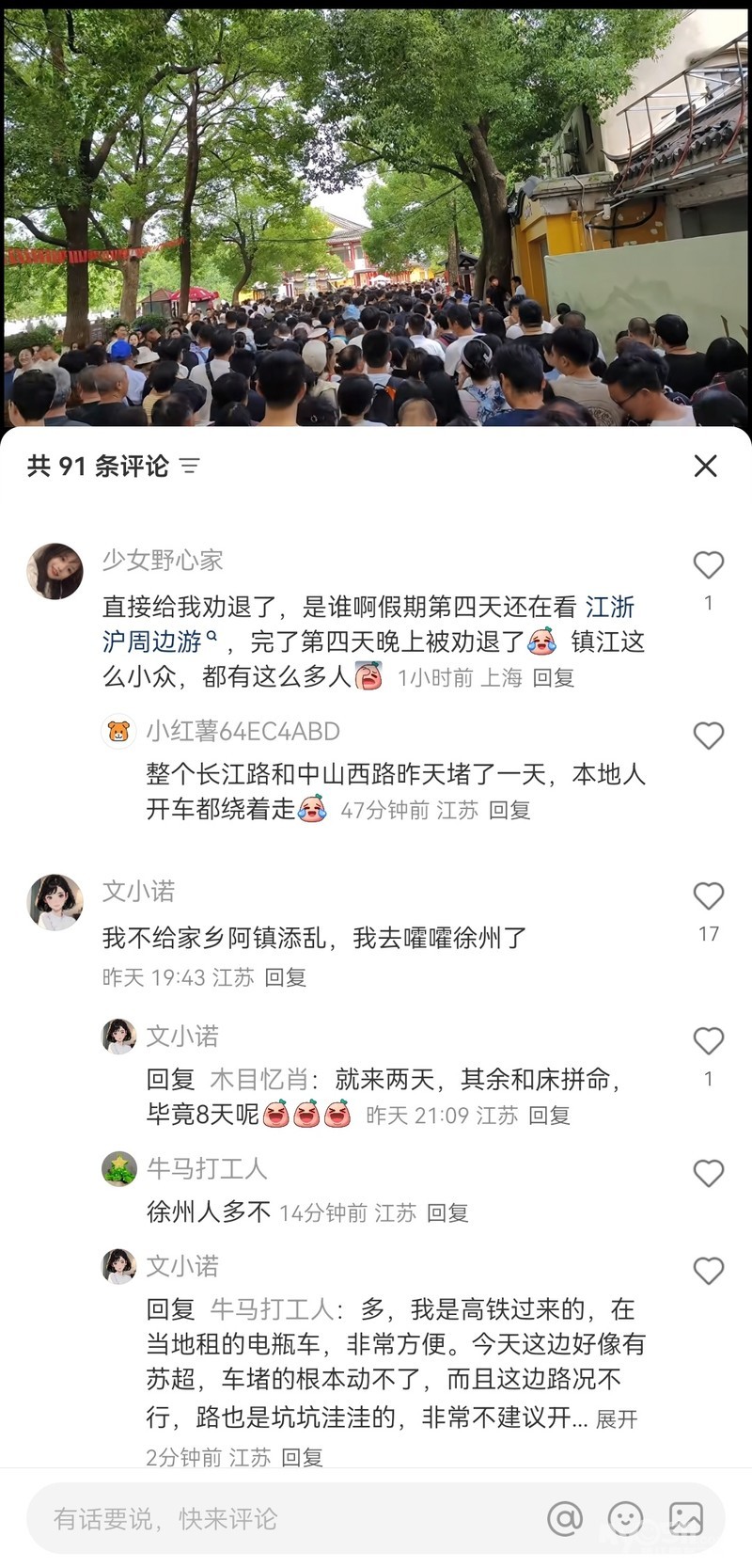Like 少女野心家's comment
Viewport: 752px width, 1568px height.
pyautogui.click(x=708, y=565)
